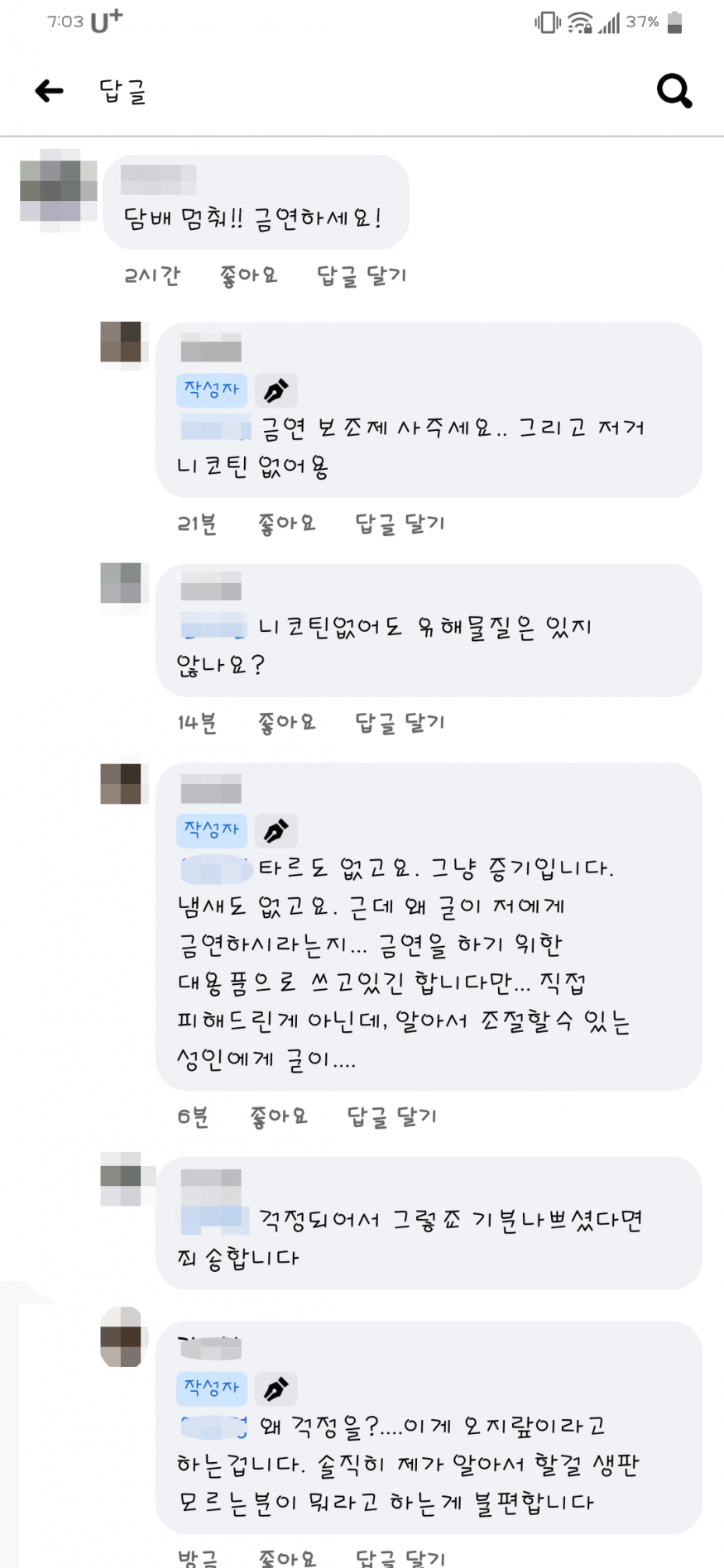This screenshot has height=1568, width=724.
Task: Open avatar next to '걱정되어서 그렇죠' reply
Action: (x=122, y=1178)
